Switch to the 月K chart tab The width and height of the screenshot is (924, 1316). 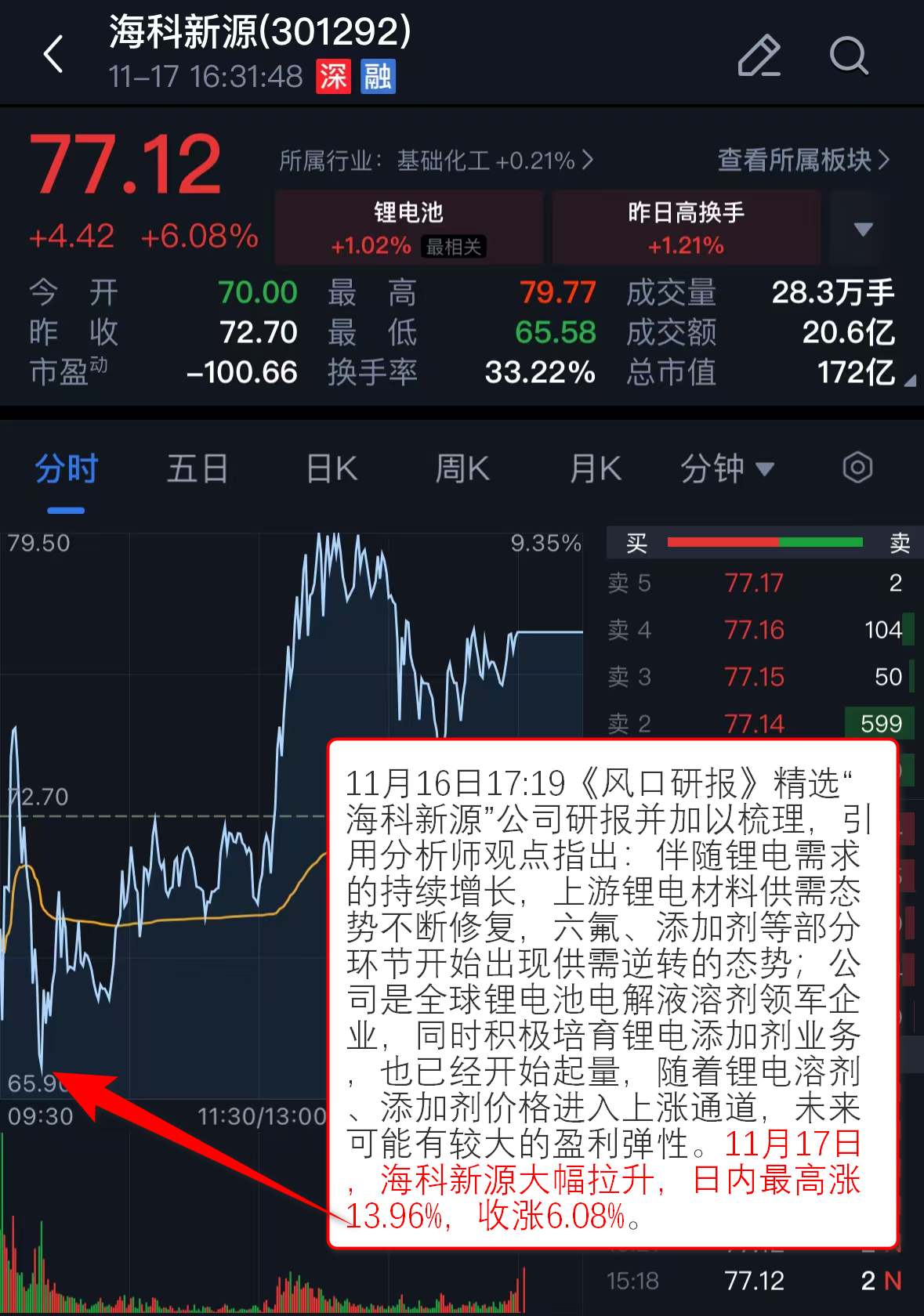pyautogui.click(x=596, y=469)
